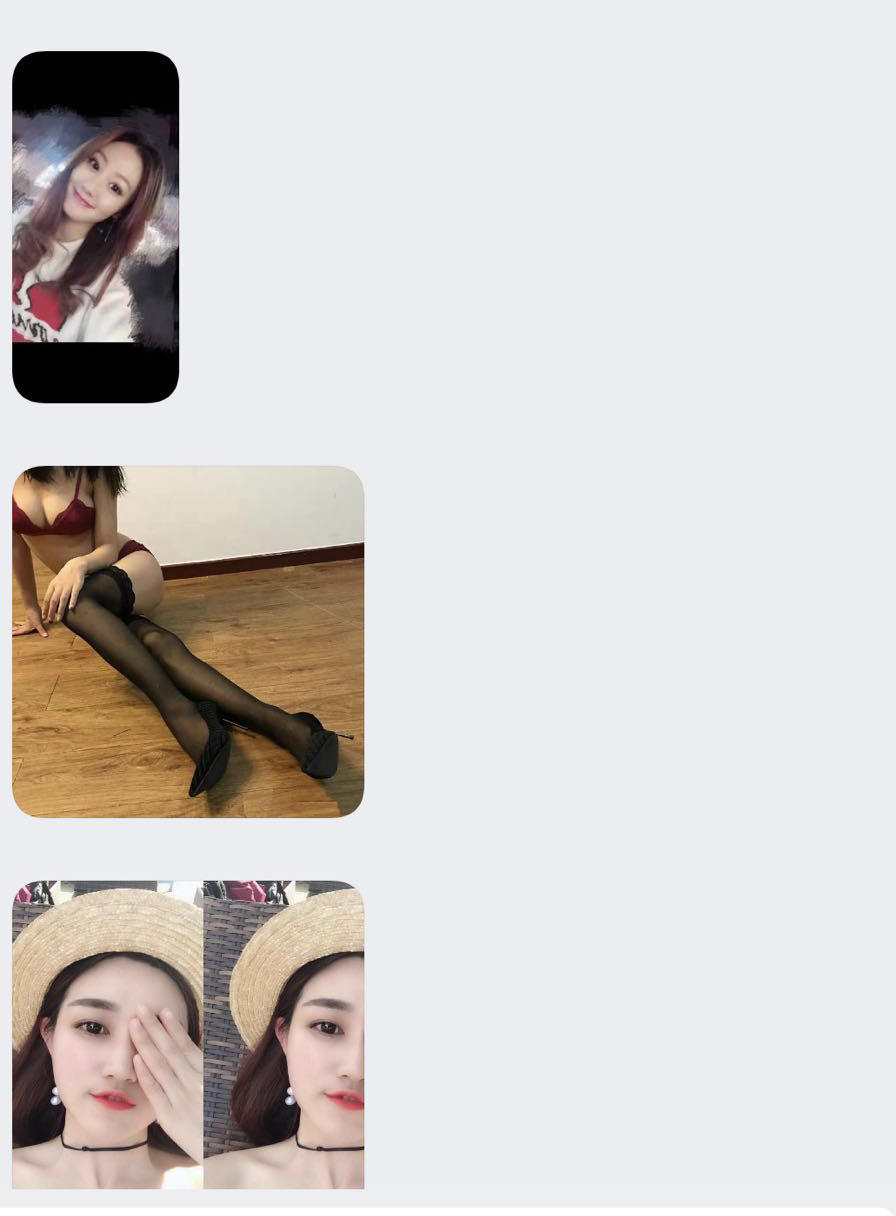The image size is (896, 1216).
Task: Open the selfie image with black borders
Action: coord(95,227)
